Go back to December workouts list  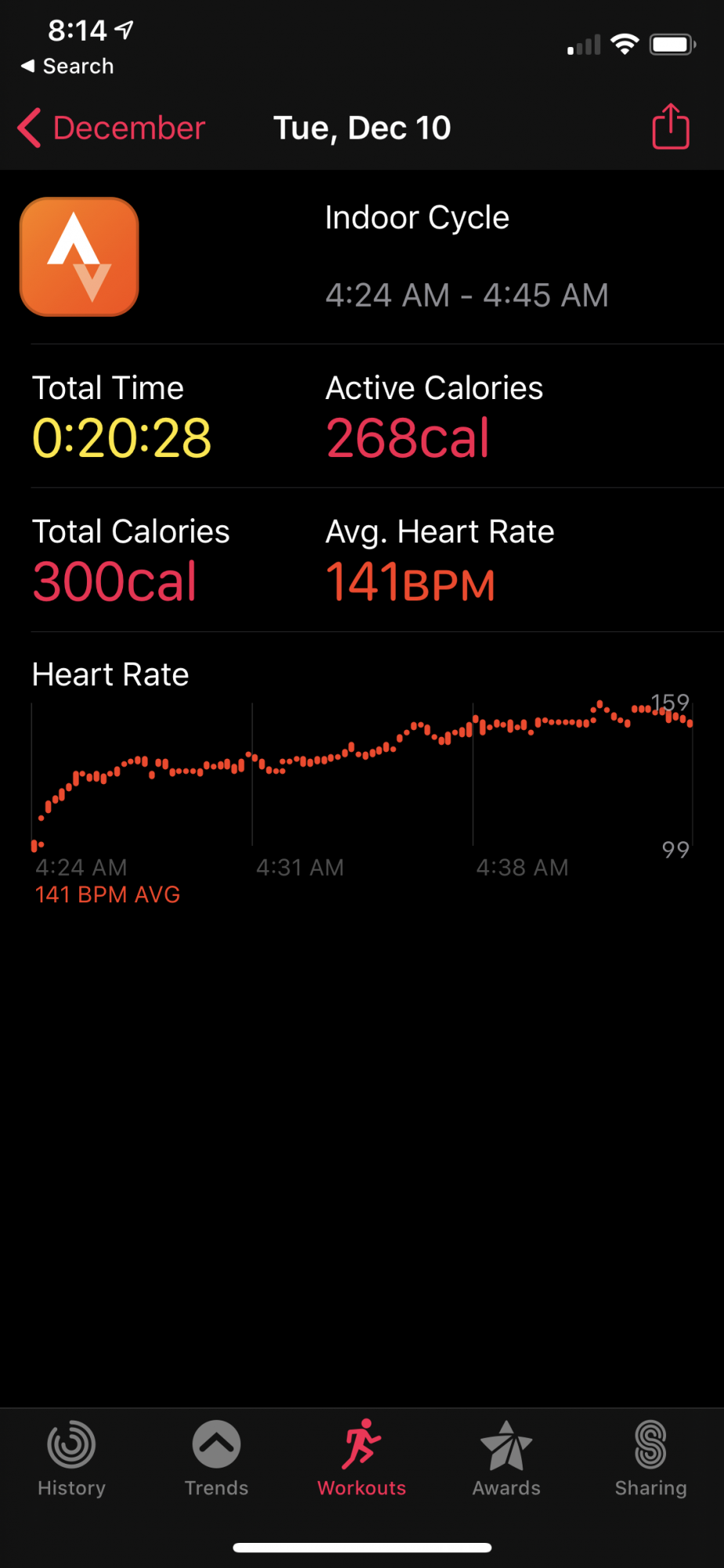[x=111, y=129]
